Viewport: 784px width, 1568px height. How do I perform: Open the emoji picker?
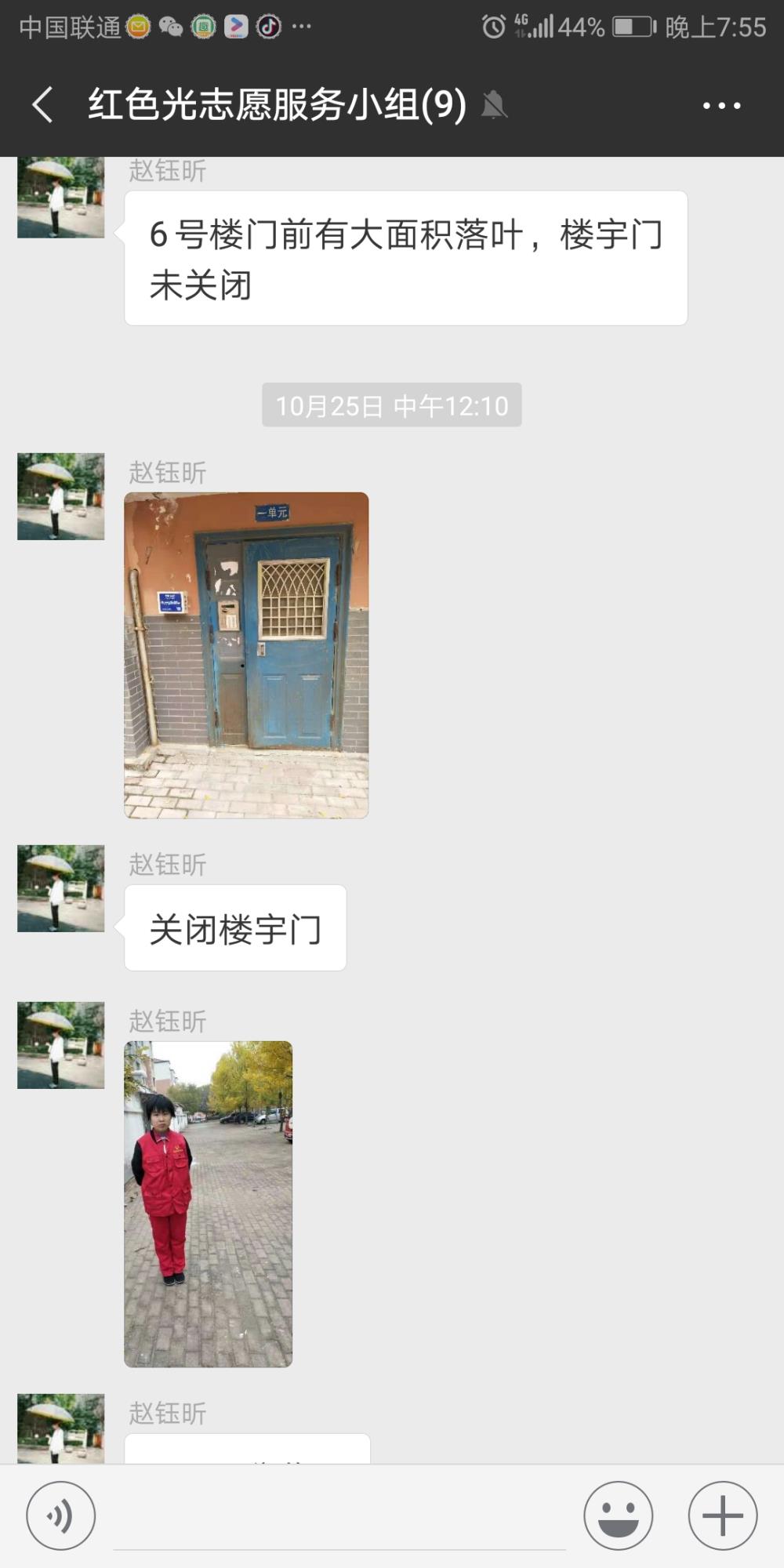(x=619, y=1515)
